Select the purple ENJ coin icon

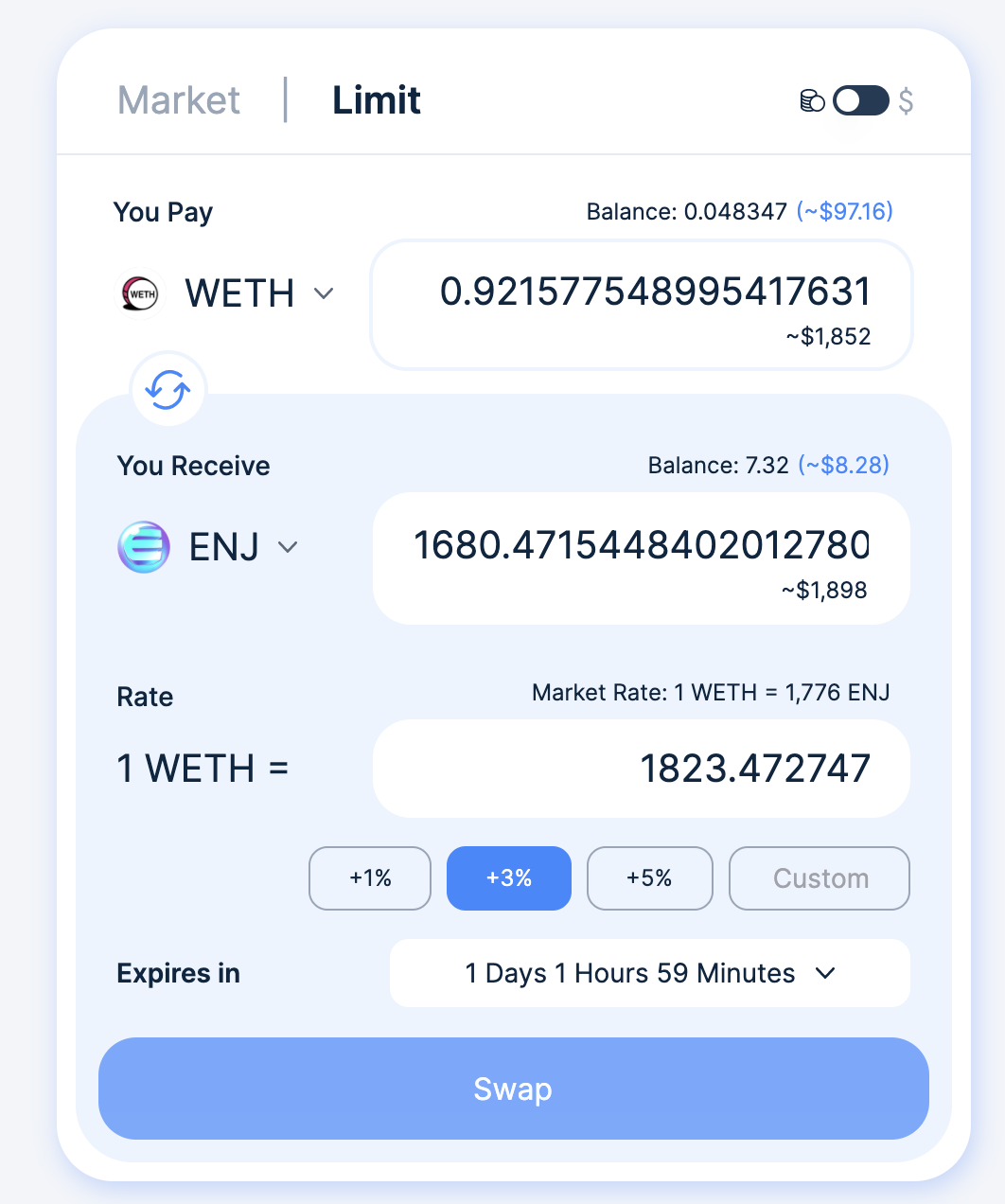143,547
